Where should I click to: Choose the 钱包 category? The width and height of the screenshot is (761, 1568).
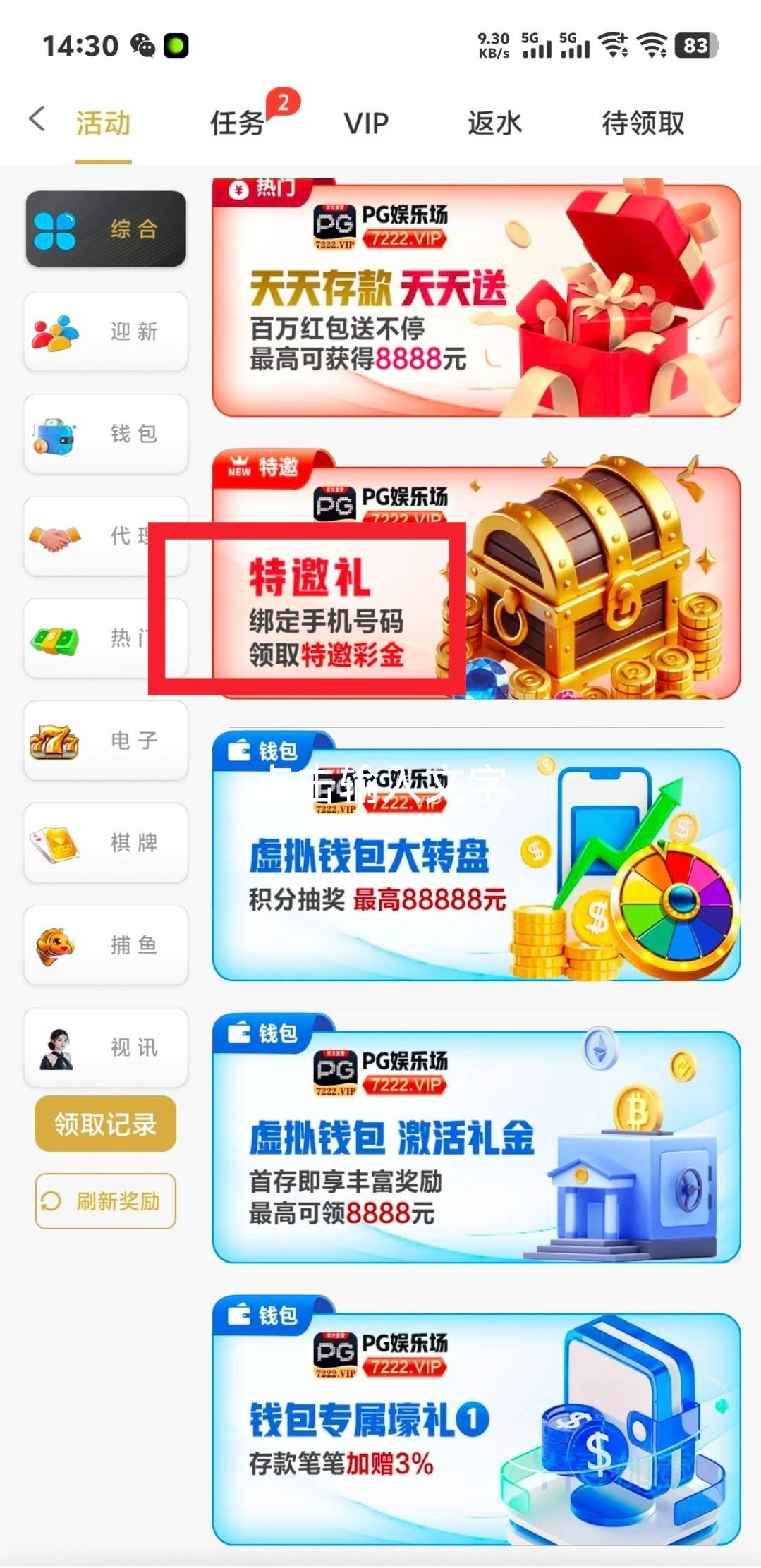[106, 433]
